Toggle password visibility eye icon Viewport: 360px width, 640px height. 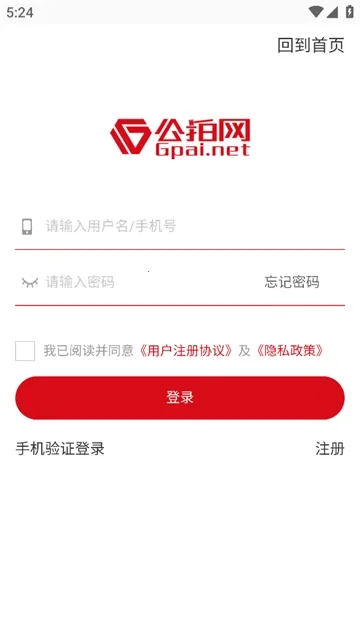coord(30,282)
